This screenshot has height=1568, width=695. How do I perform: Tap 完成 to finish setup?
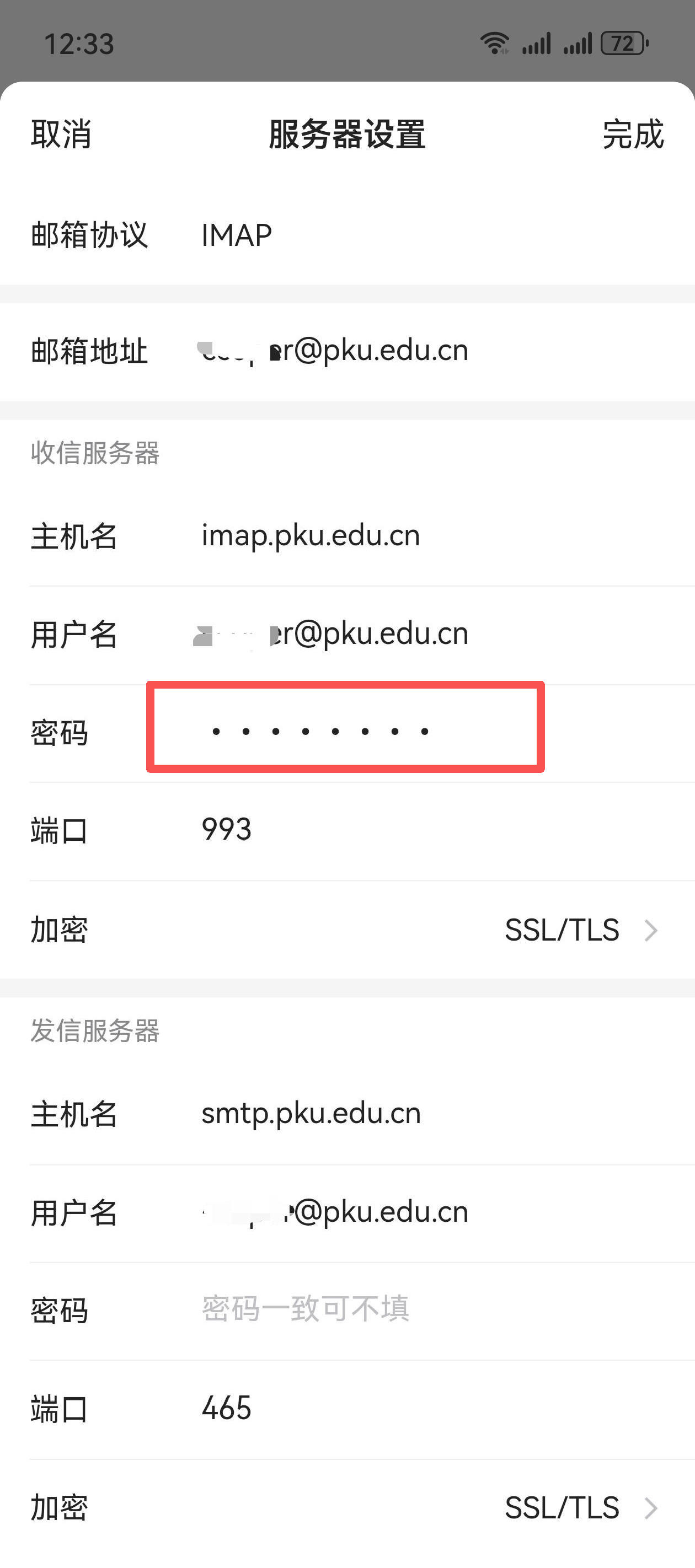(632, 134)
